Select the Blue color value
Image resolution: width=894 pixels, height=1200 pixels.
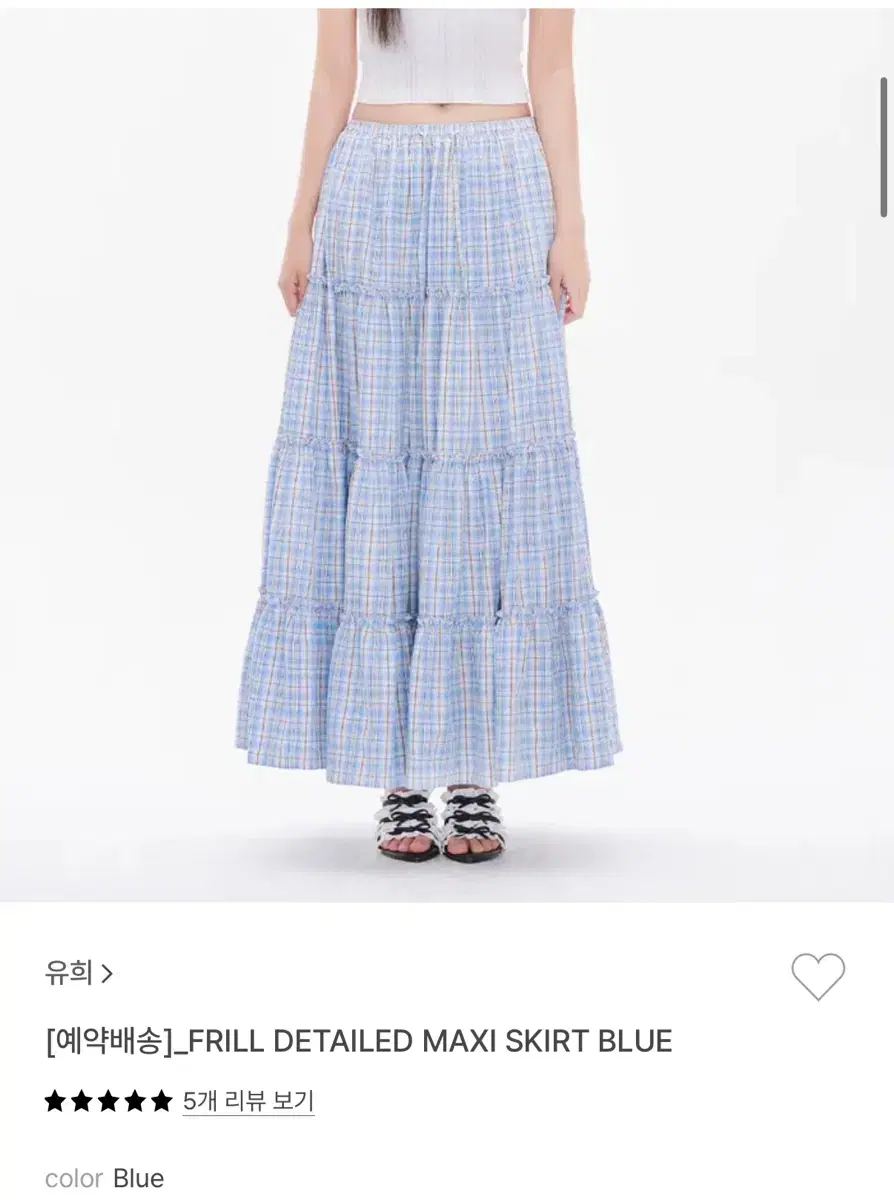pos(141,1179)
